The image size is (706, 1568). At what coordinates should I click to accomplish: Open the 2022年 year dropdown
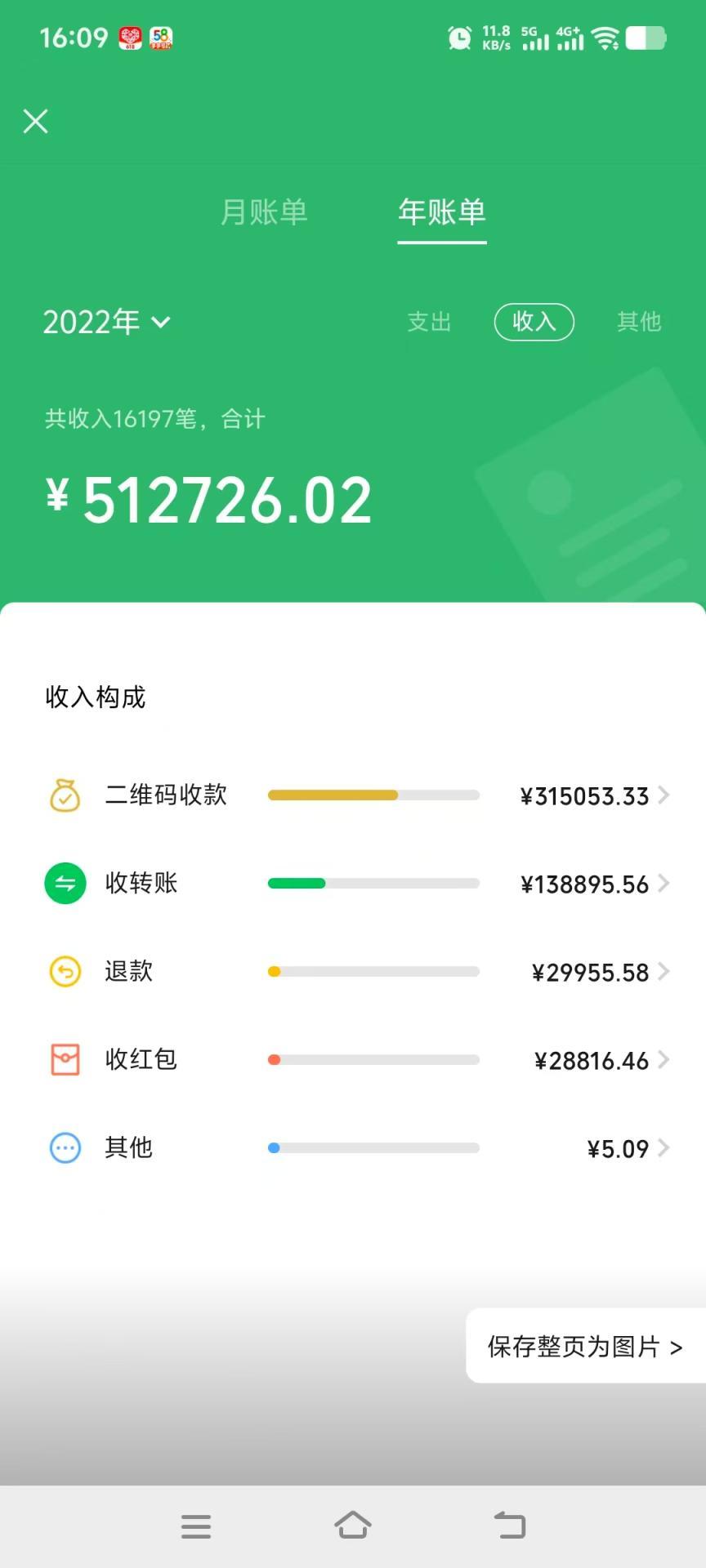click(x=107, y=322)
